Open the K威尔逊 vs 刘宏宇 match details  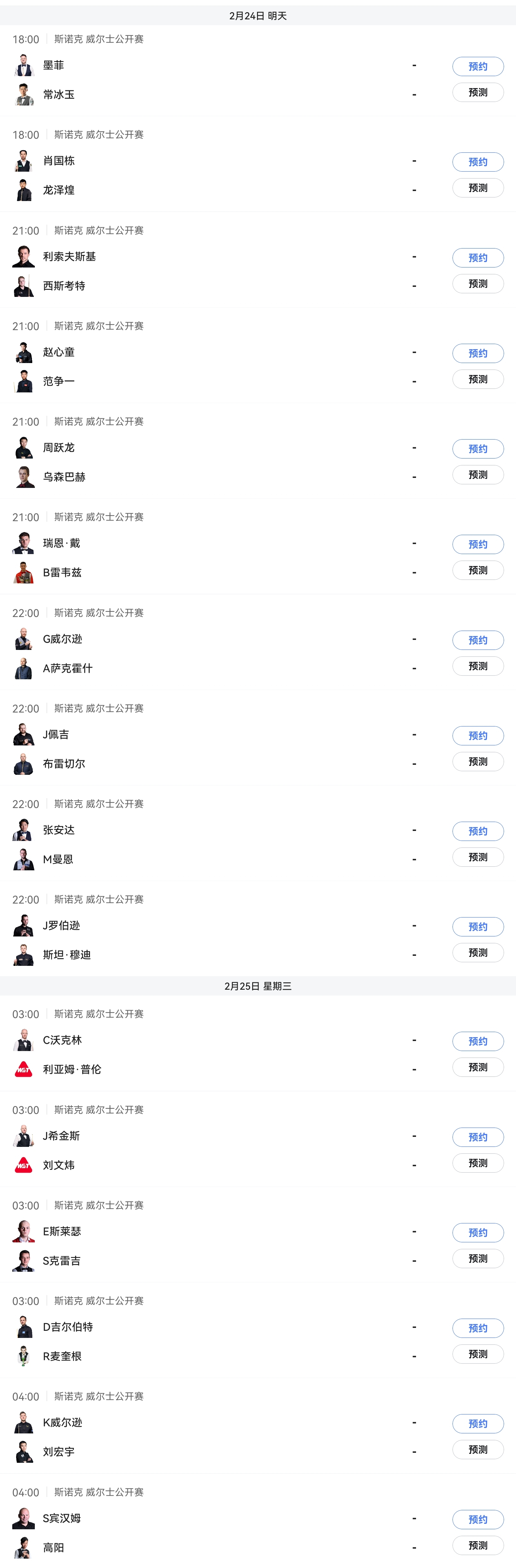pos(213,1437)
